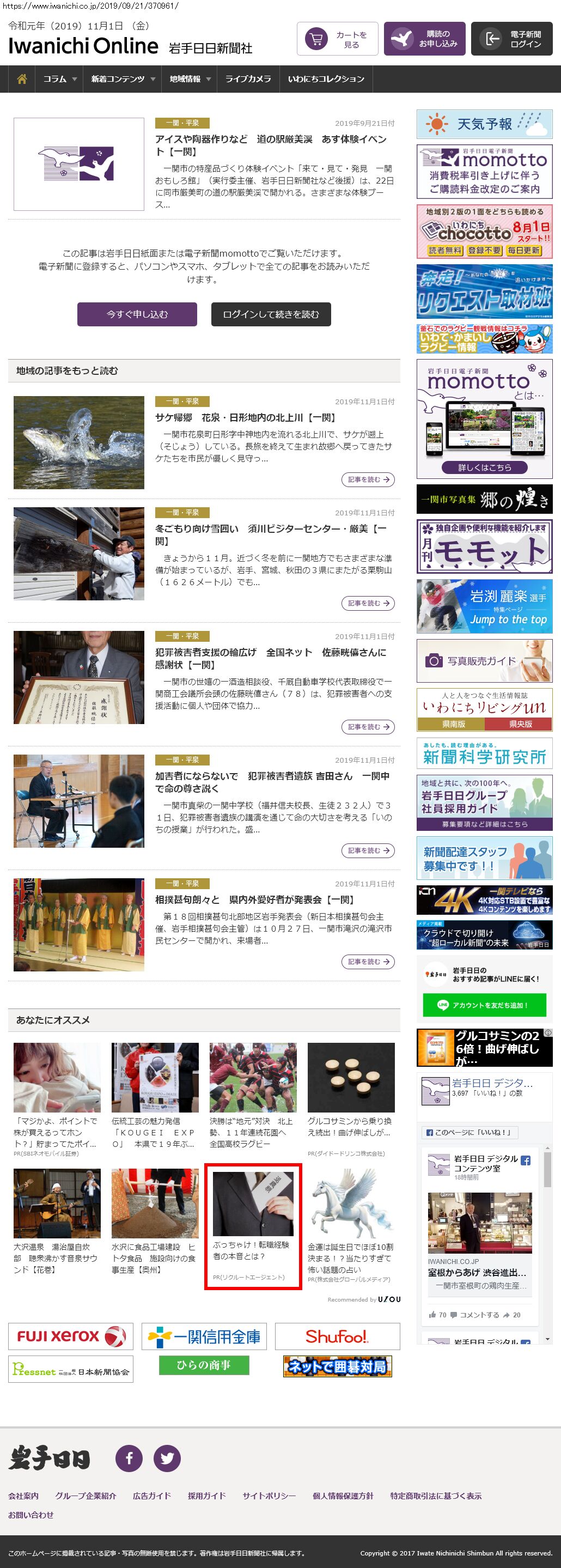Expand the コラム menu

pos(59,79)
